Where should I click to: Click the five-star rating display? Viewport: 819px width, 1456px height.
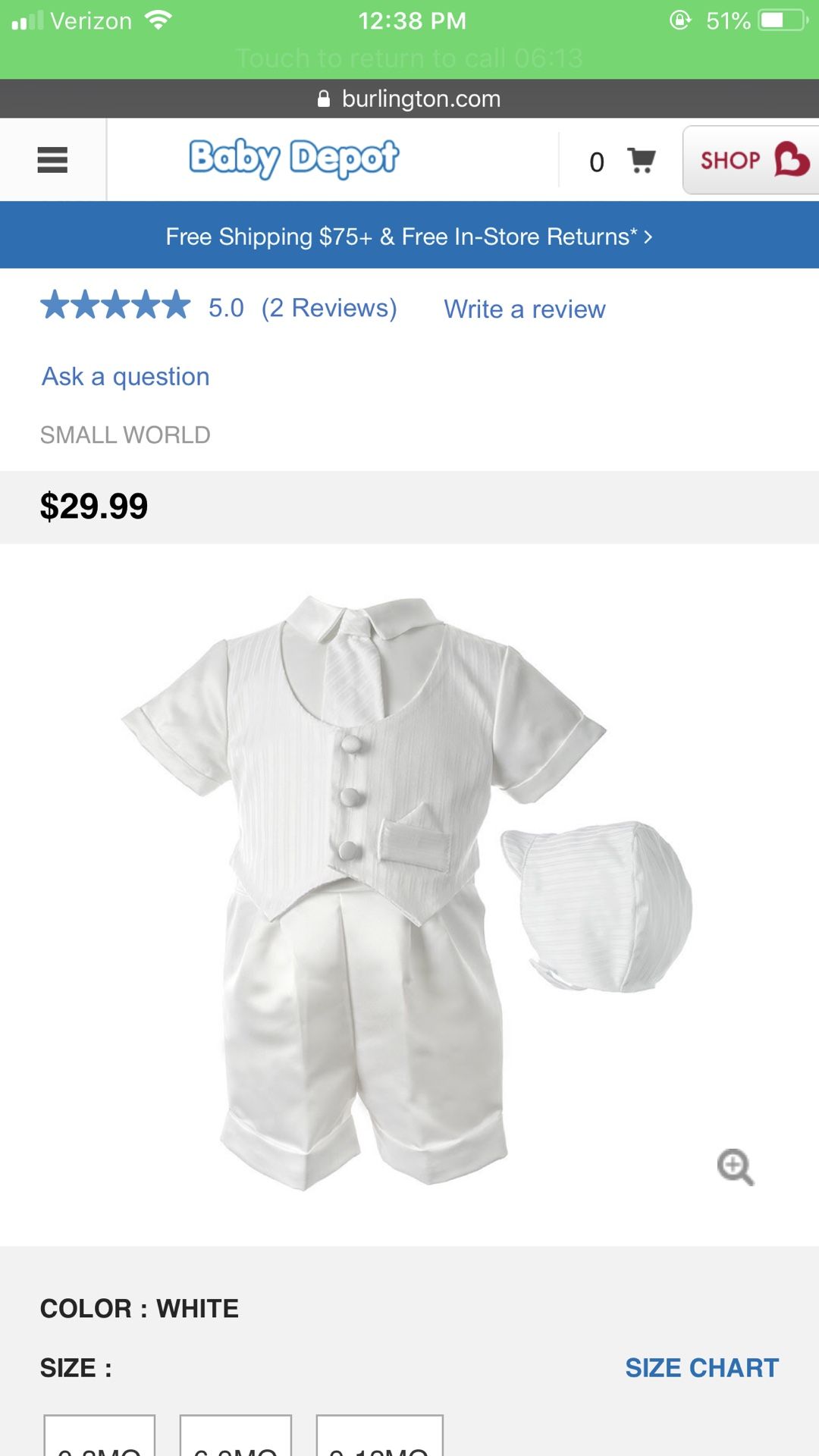(115, 306)
